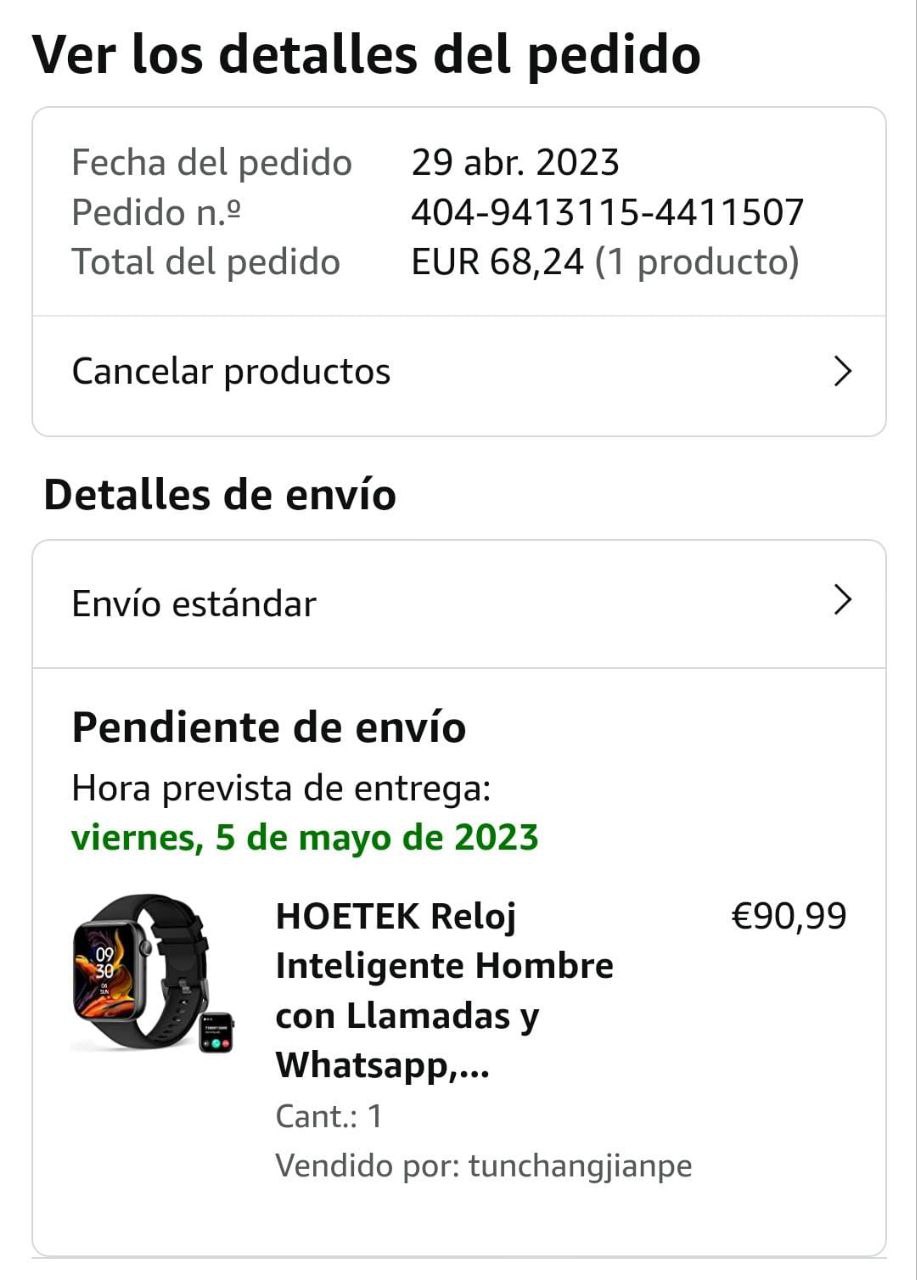
Task: Open the Envío estándar shipping details
Action: [x=459, y=604]
